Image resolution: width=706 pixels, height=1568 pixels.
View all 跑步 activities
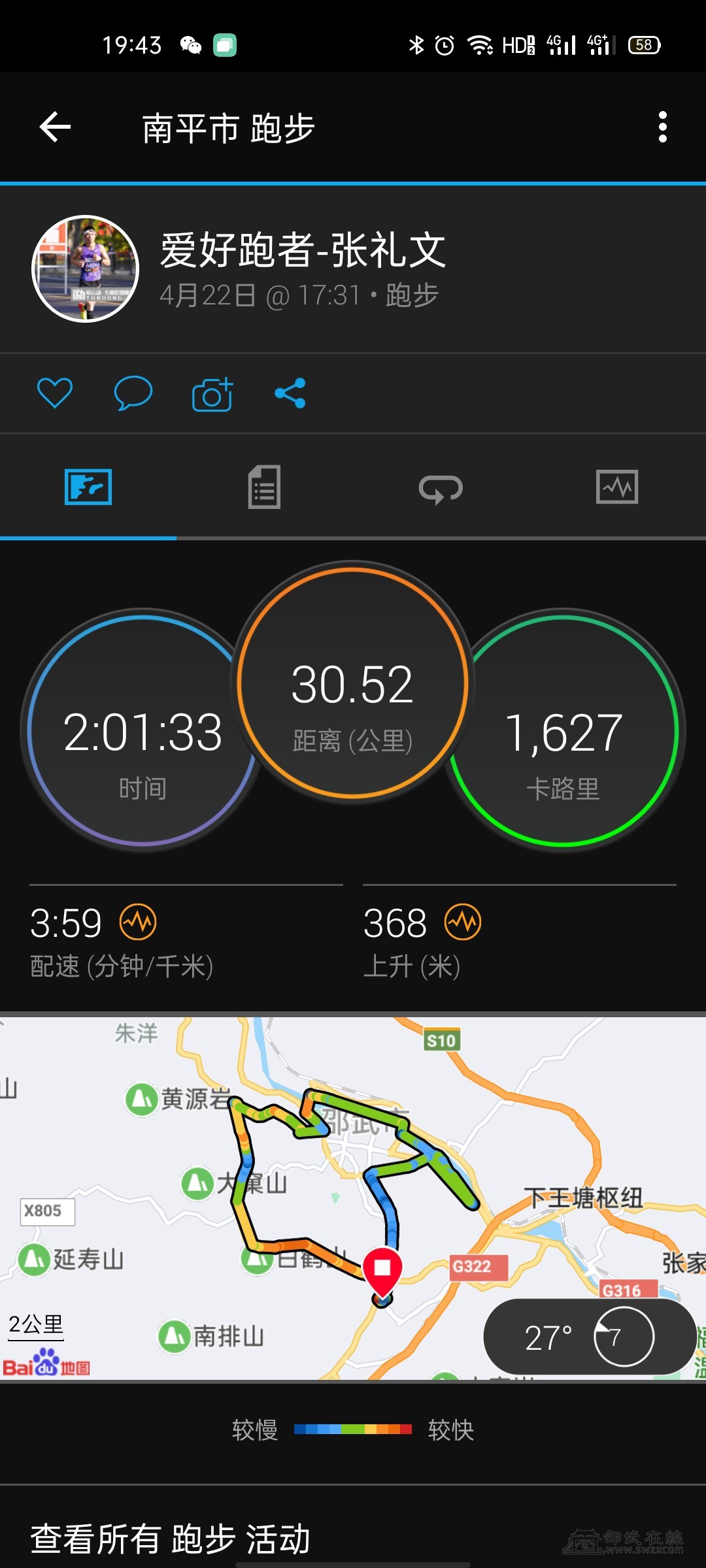171,1538
